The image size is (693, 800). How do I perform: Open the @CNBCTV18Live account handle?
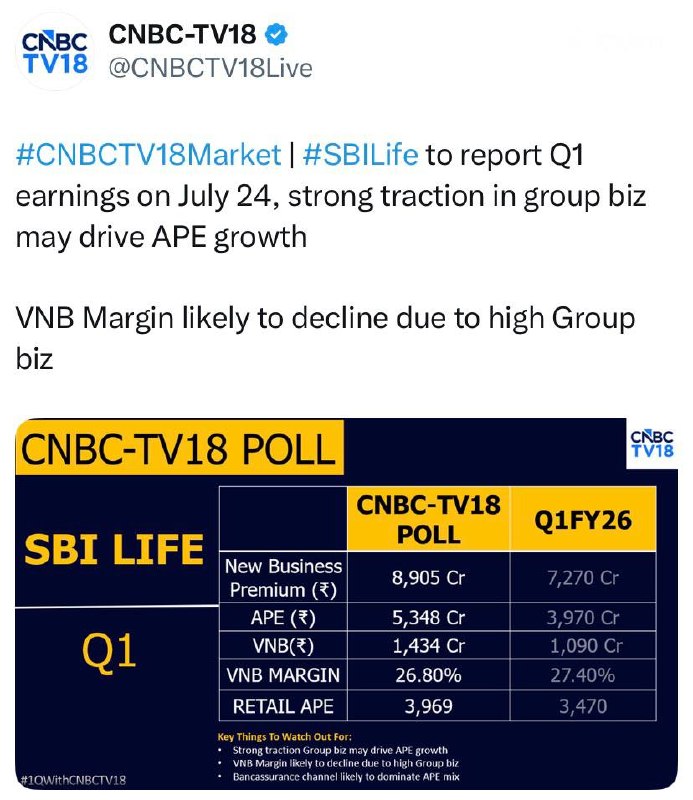click(x=210, y=68)
